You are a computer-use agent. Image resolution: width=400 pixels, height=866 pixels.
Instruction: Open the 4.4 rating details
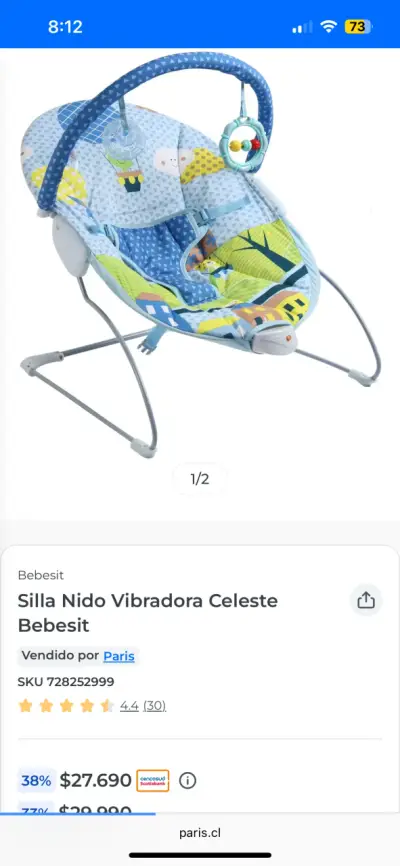click(x=129, y=705)
